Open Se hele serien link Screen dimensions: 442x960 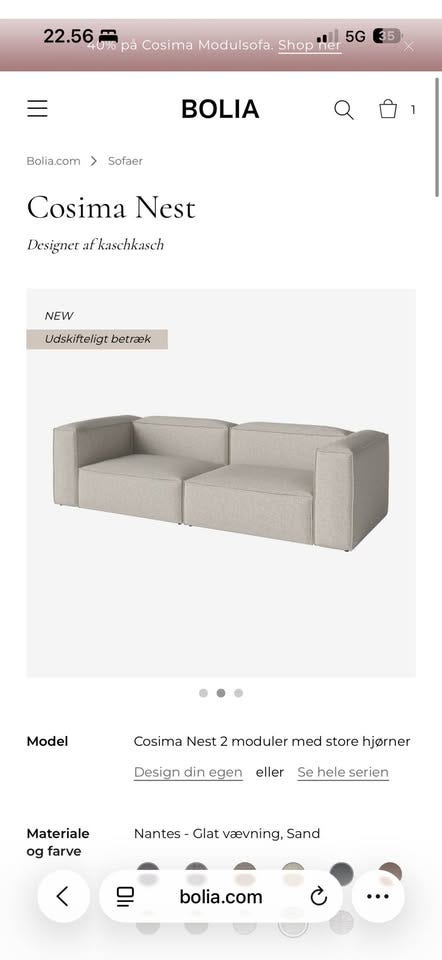tap(343, 773)
